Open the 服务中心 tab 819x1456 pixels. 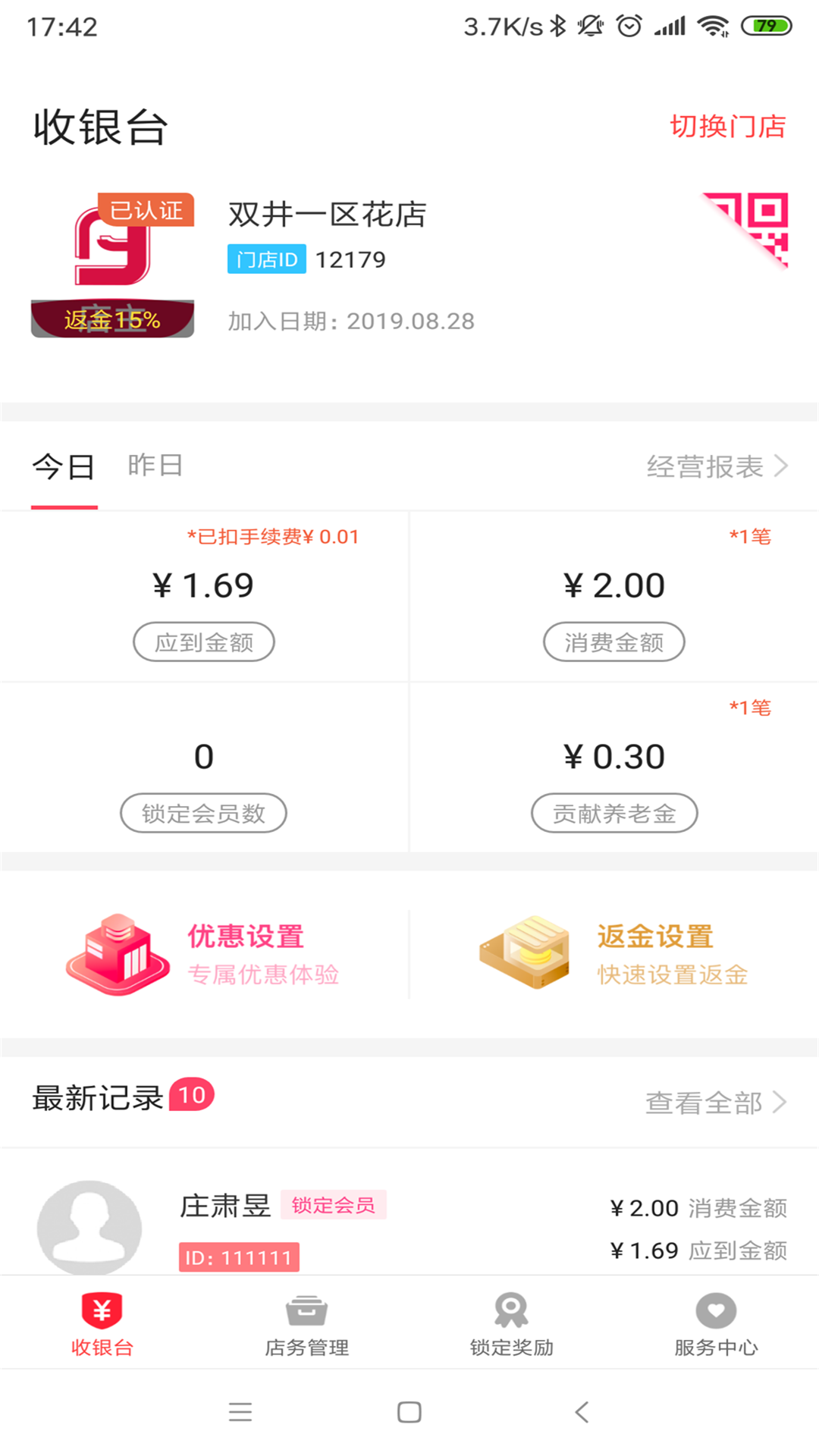point(716,1324)
